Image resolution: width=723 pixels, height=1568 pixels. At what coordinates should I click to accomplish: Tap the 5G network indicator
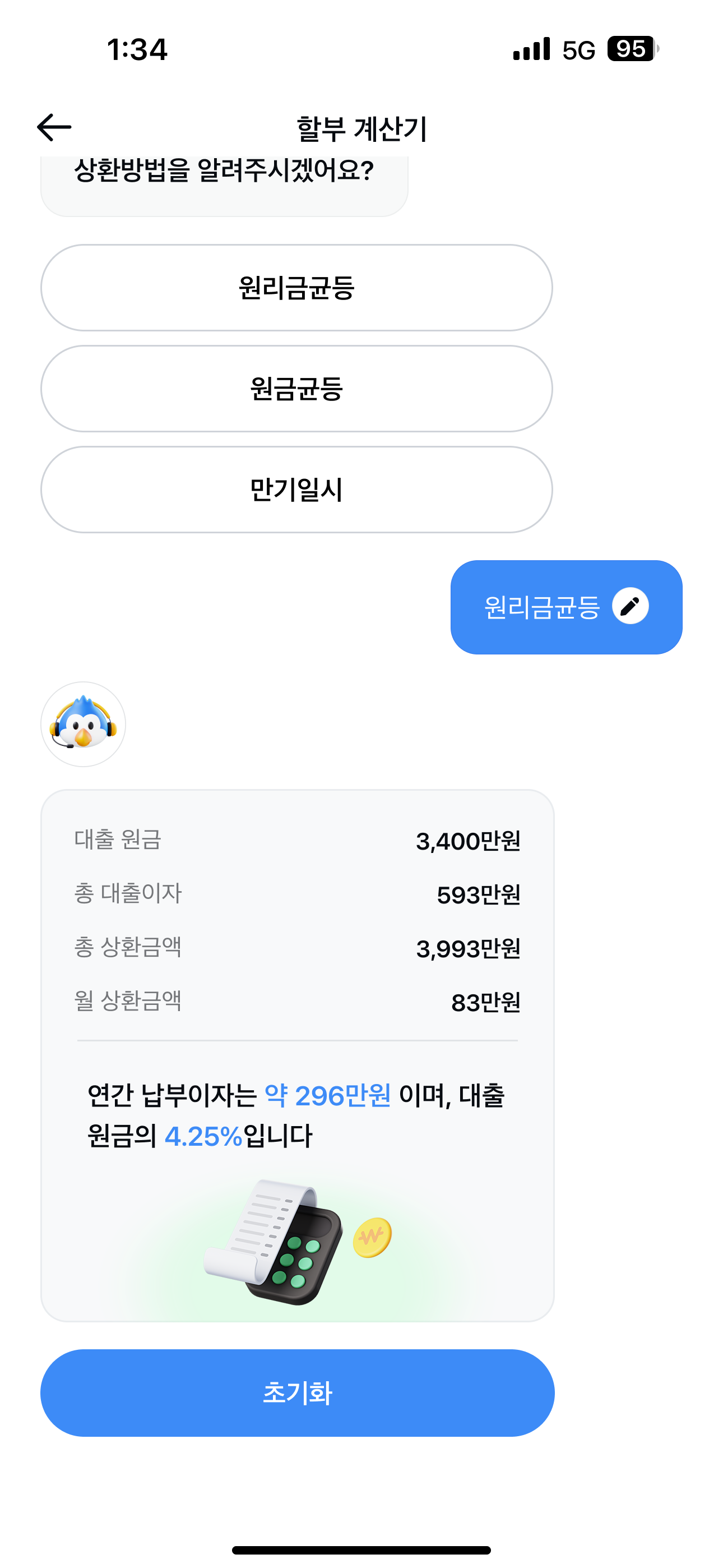[x=579, y=52]
